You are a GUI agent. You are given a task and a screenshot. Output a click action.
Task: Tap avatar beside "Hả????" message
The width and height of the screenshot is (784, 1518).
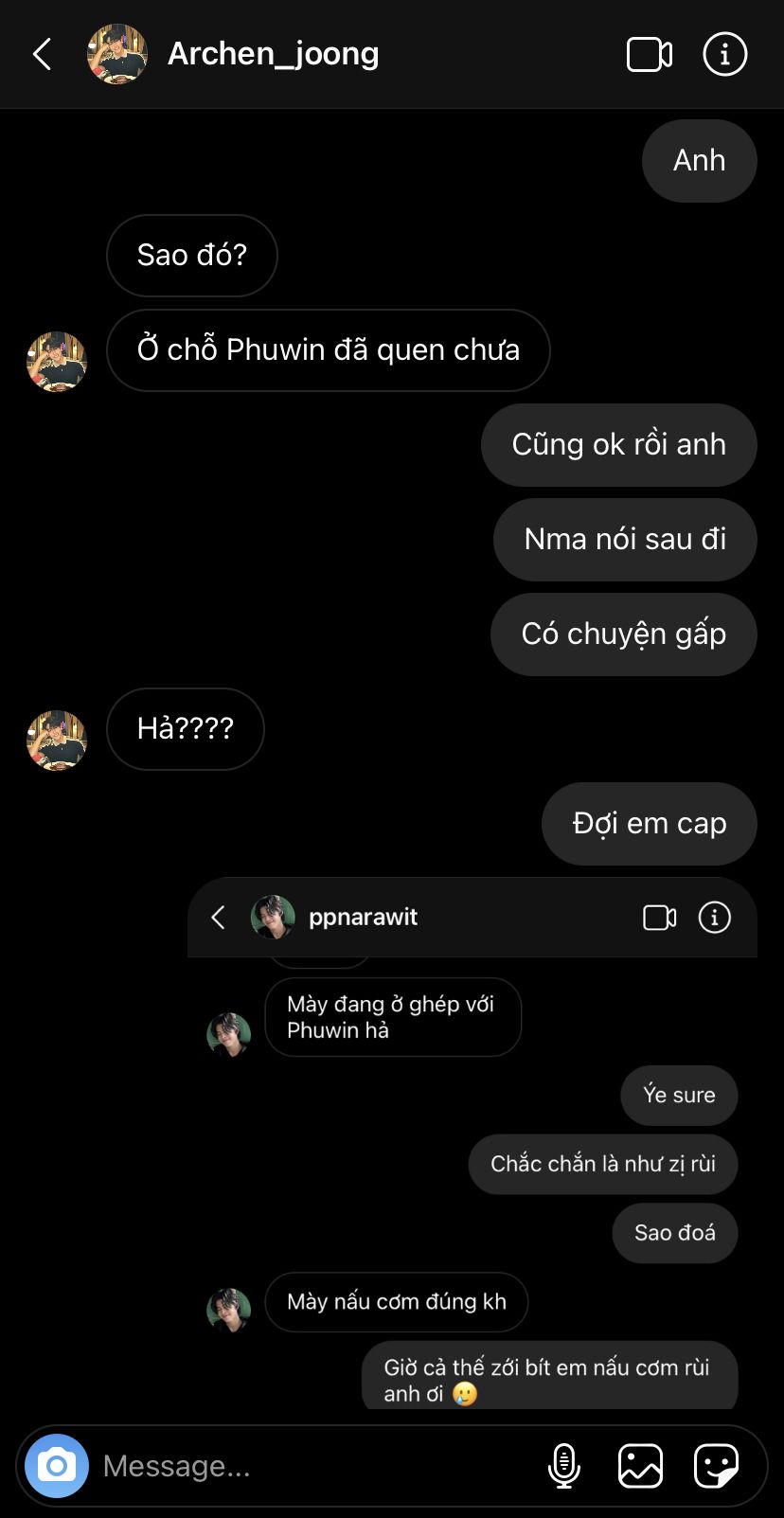point(57,741)
